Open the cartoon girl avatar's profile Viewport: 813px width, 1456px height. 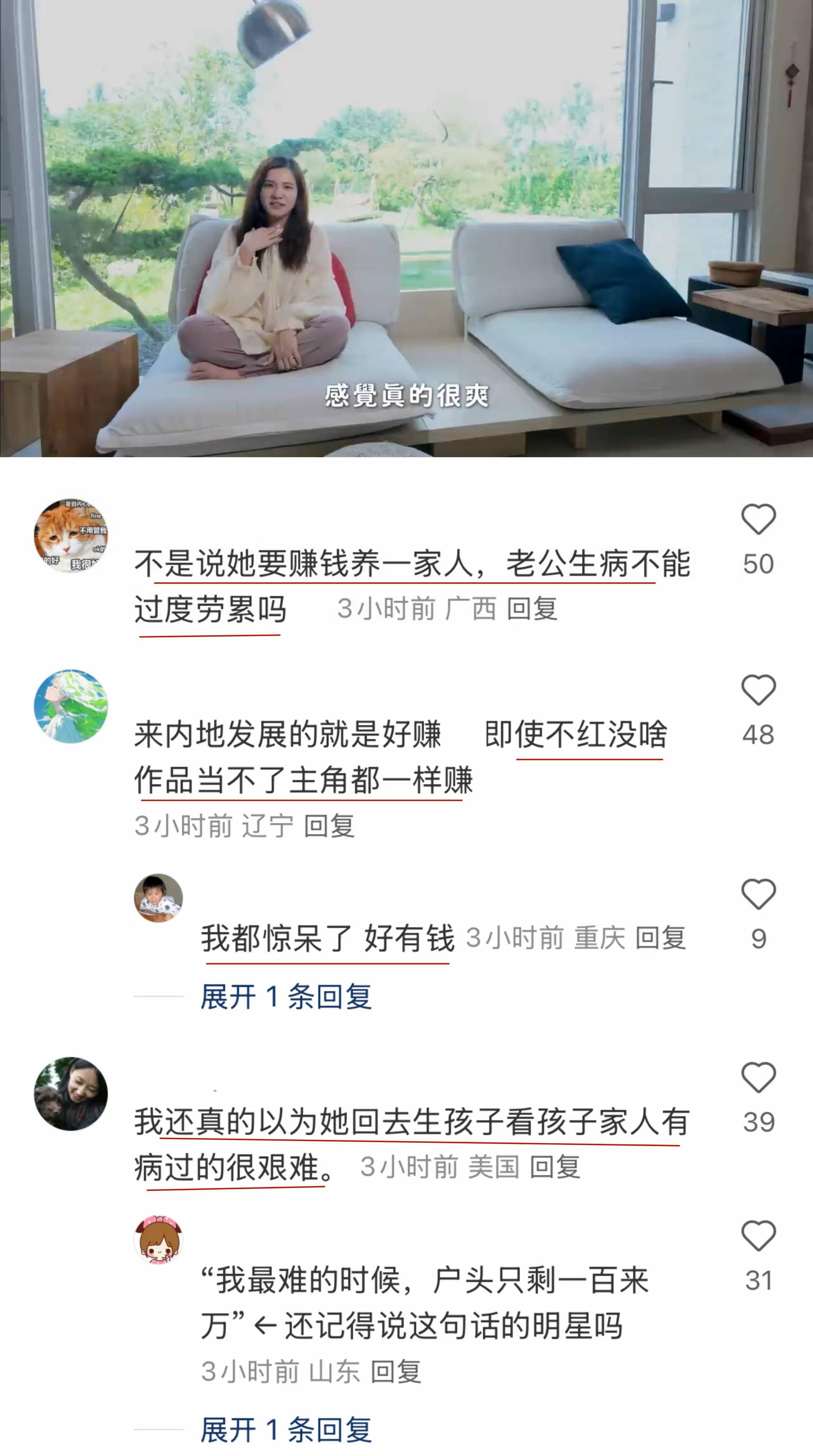158,1240
